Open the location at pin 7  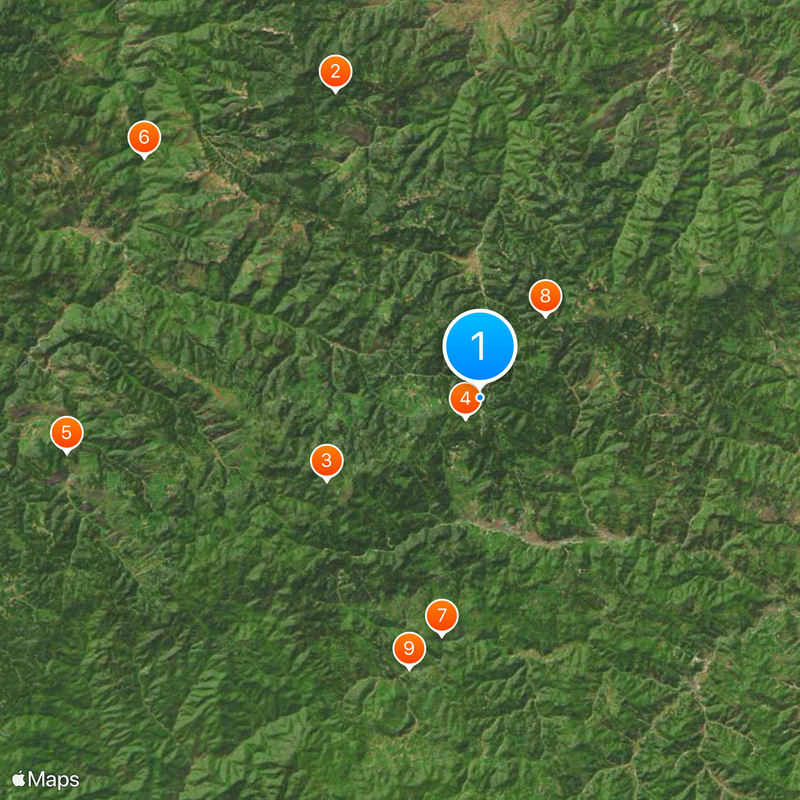[441, 616]
